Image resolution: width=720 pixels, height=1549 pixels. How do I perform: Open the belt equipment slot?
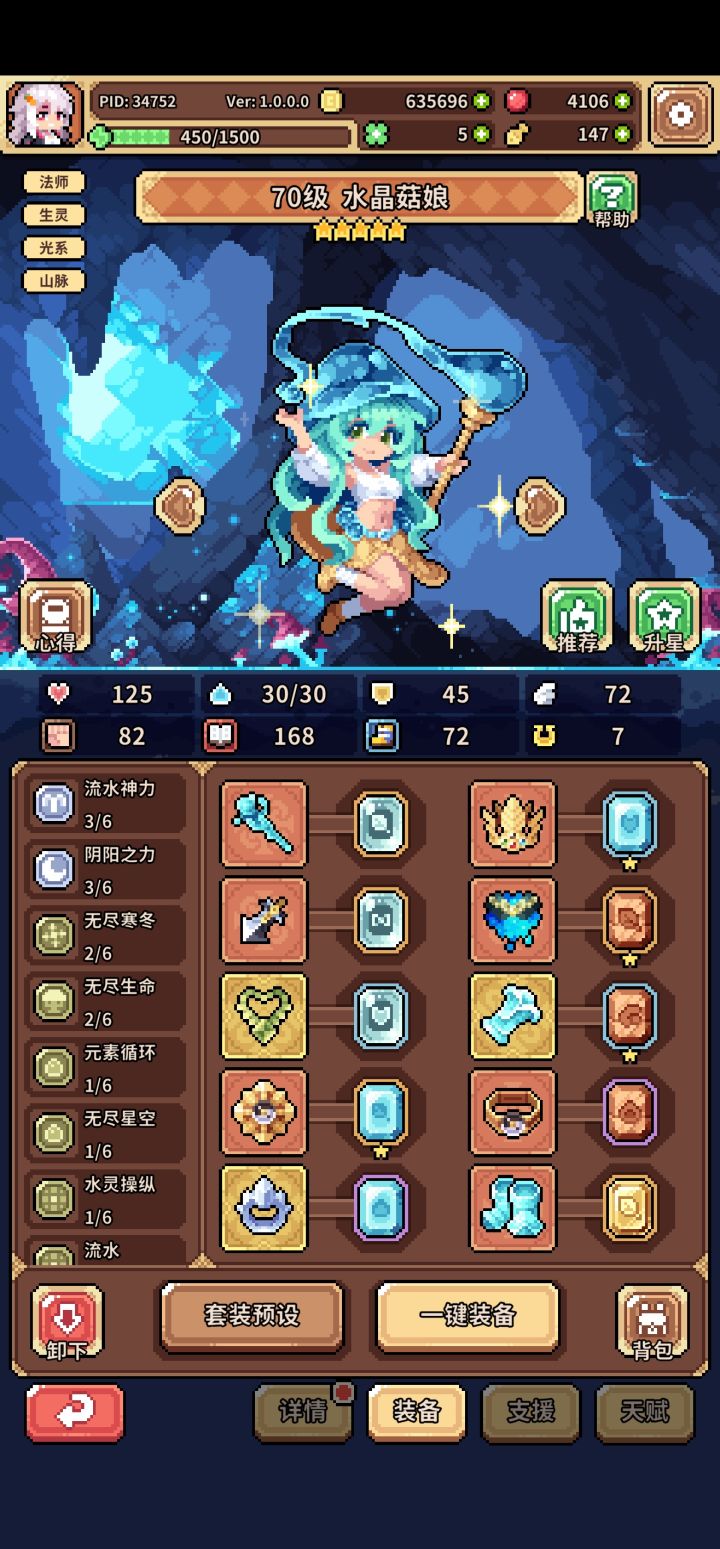(x=512, y=1115)
